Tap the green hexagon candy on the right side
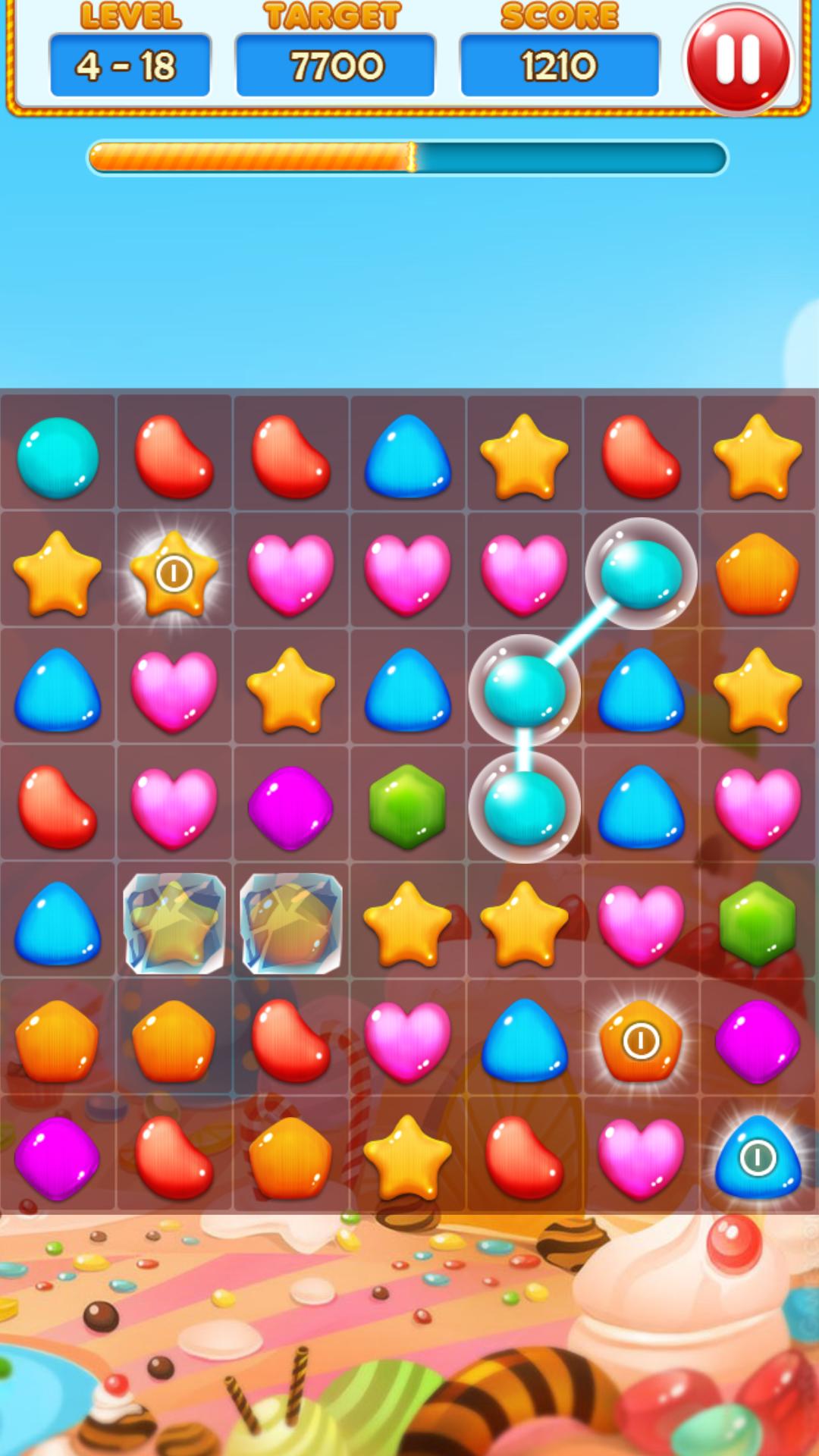Image resolution: width=819 pixels, height=1456 pixels. 756,924
